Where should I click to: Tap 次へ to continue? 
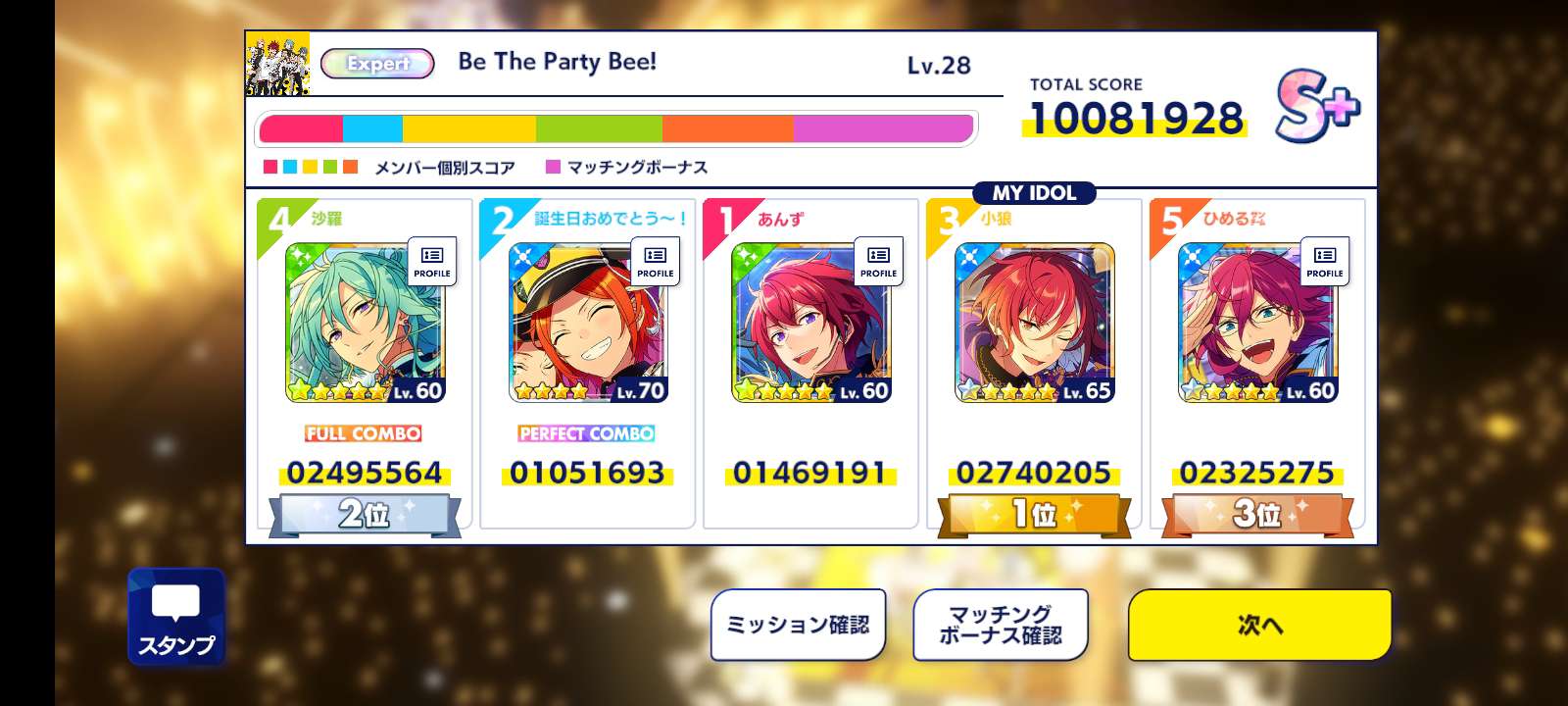(x=1259, y=625)
